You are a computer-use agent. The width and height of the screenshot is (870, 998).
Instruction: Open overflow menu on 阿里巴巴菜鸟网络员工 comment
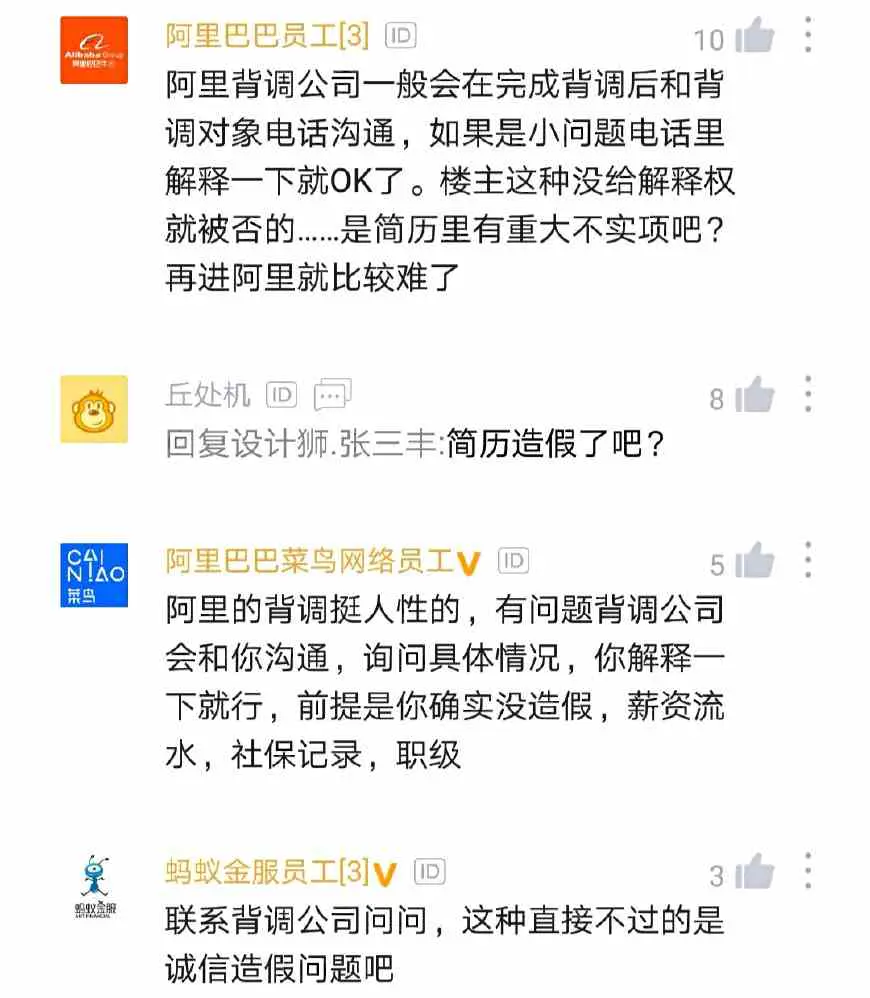(x=808, y=561)
